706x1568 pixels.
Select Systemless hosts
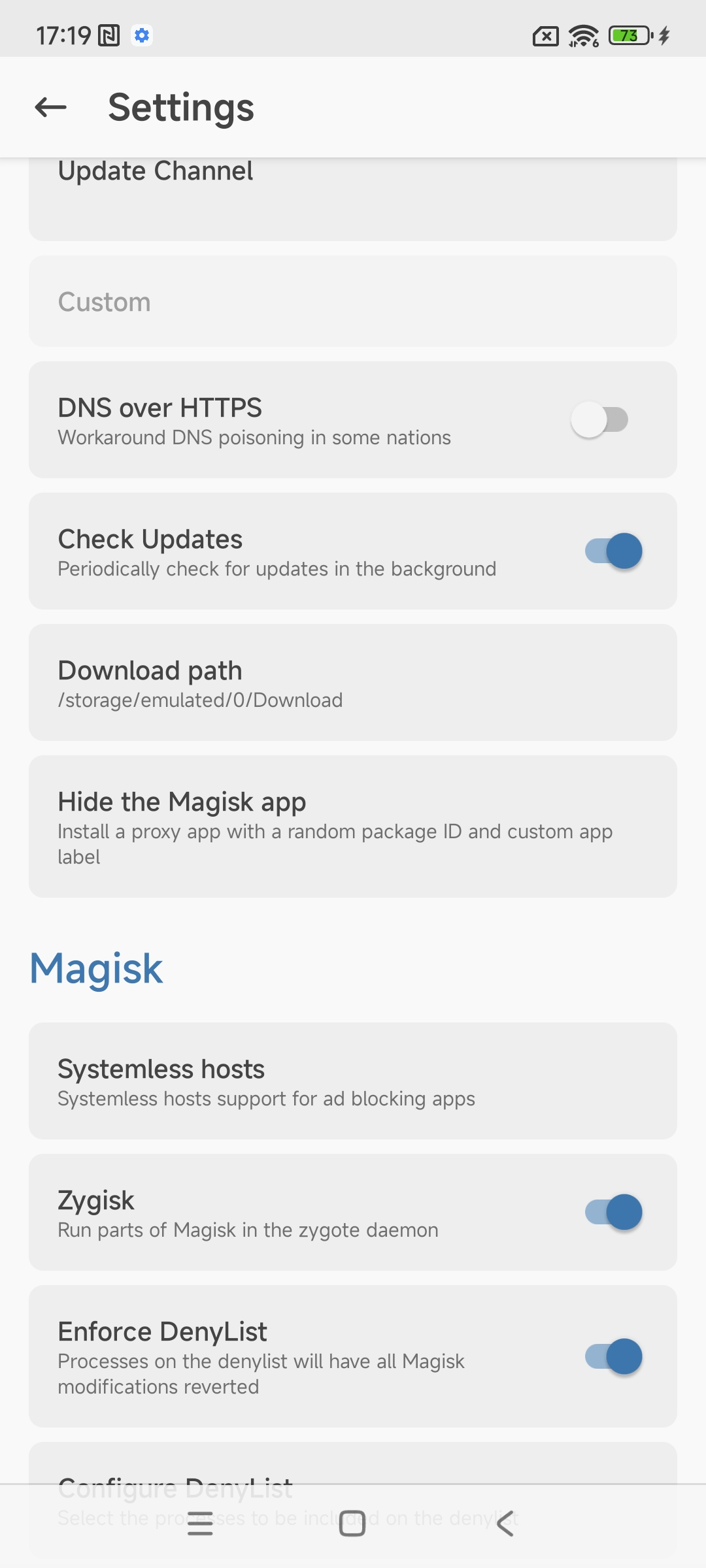[353, 1081]
